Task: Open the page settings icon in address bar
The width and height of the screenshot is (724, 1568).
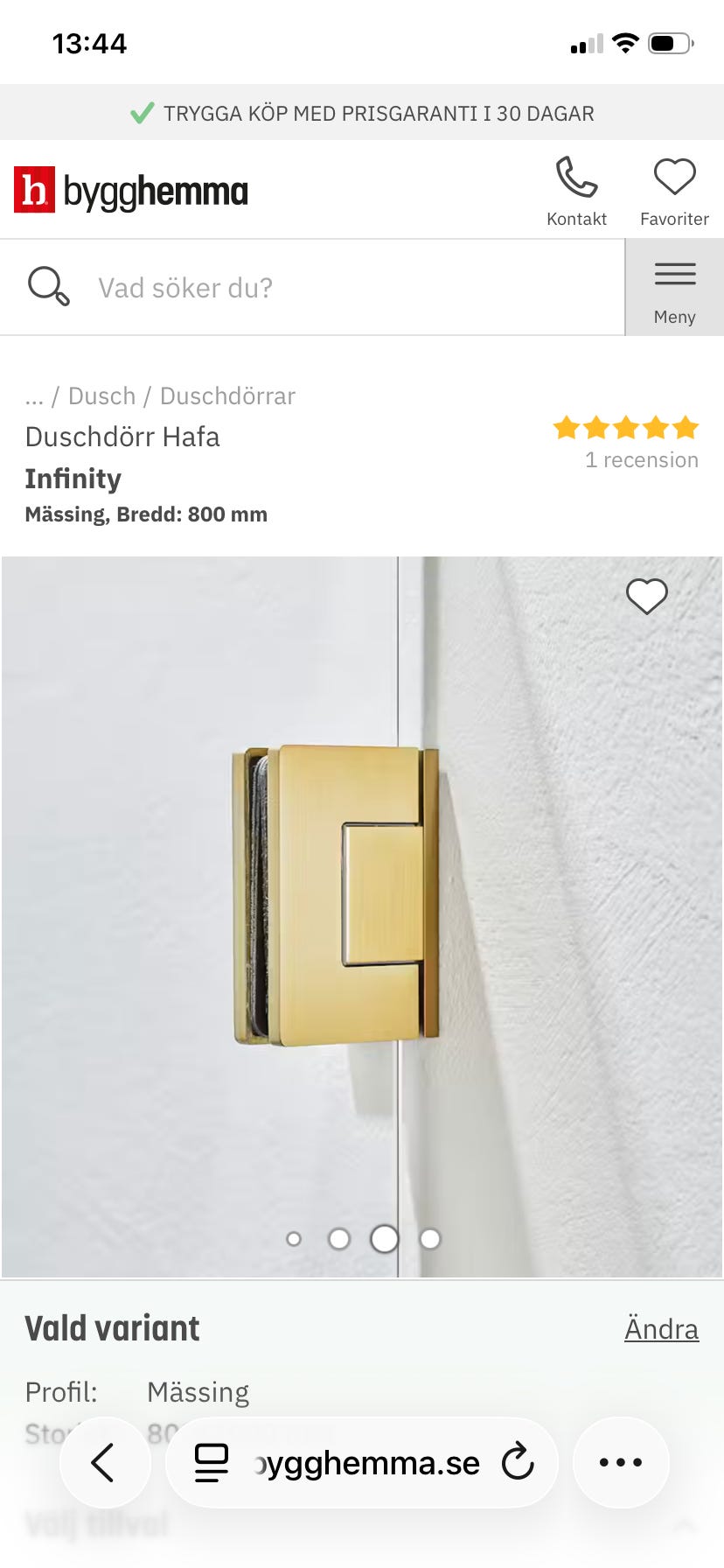Action: 212,1462
